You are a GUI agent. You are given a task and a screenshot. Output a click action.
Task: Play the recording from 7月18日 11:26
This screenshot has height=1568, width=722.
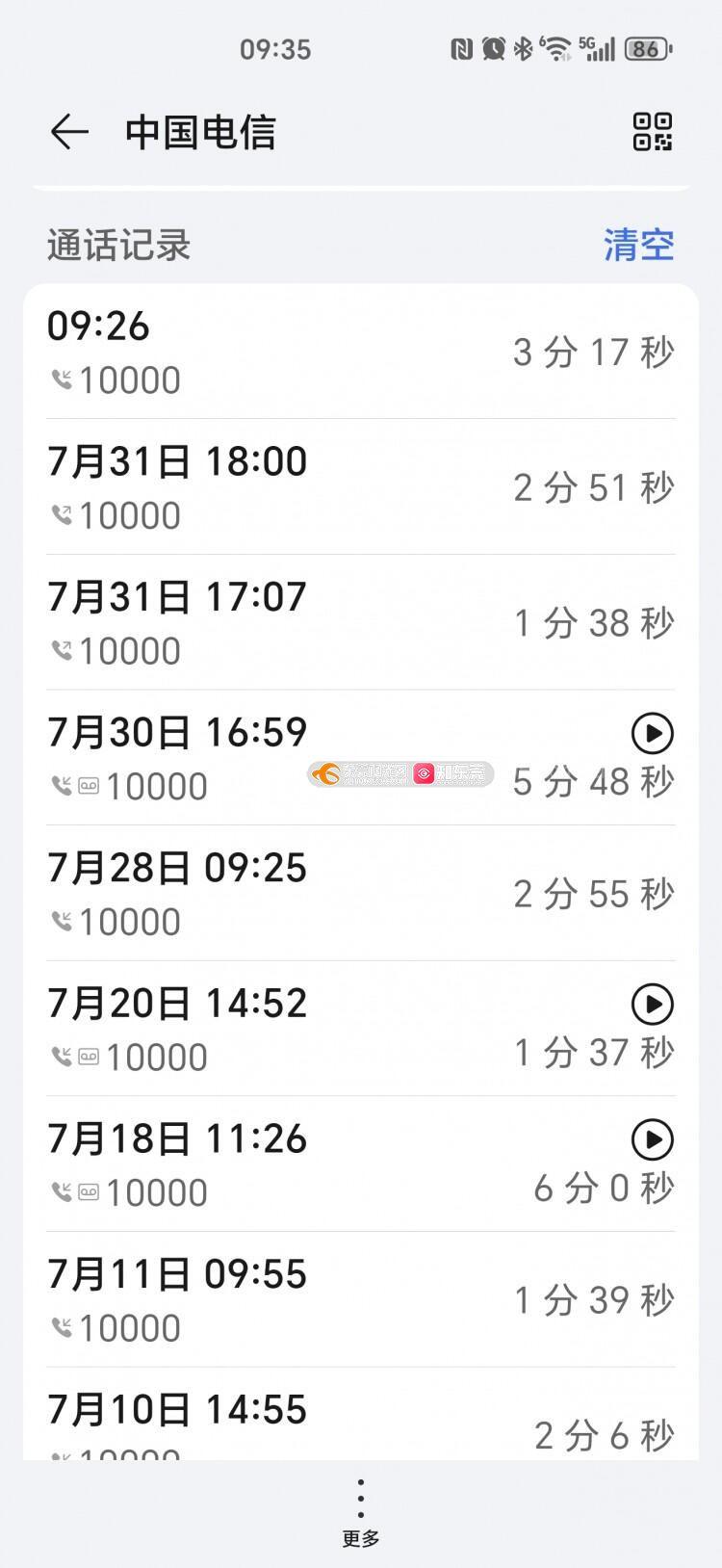coord(652,1140)
